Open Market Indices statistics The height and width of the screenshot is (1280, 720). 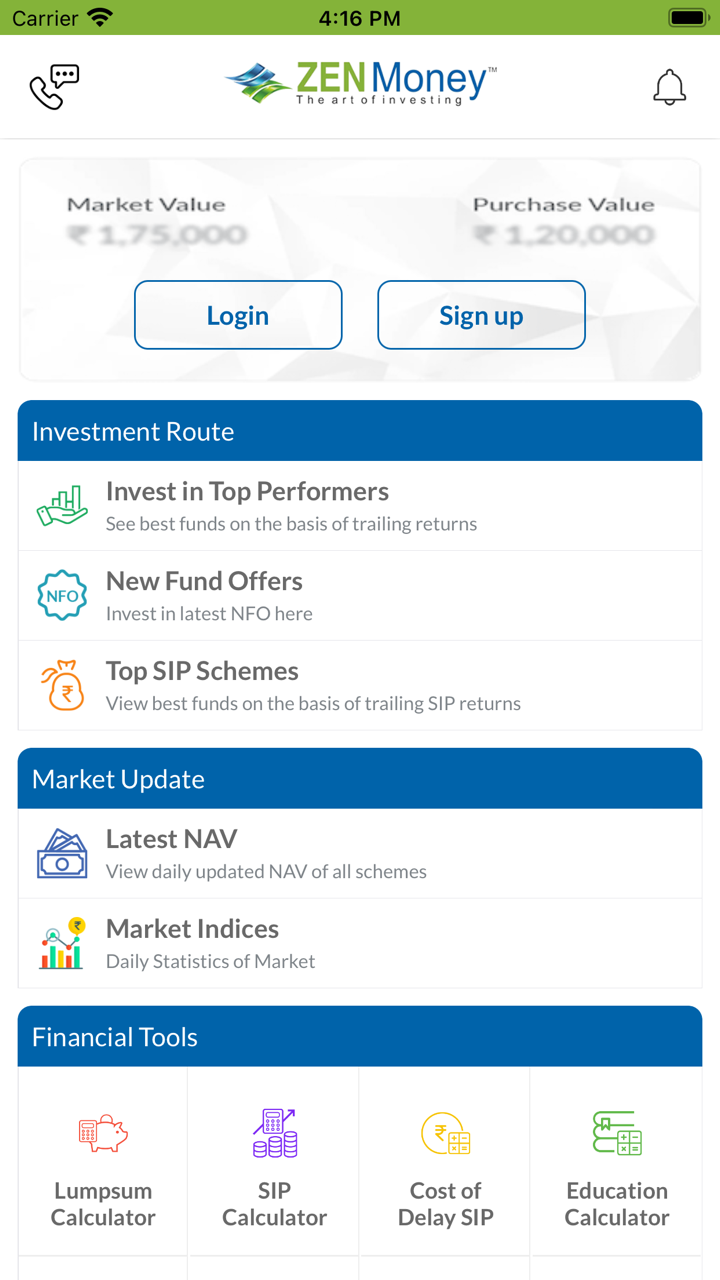pyautogui.click(x=360, y=944)
